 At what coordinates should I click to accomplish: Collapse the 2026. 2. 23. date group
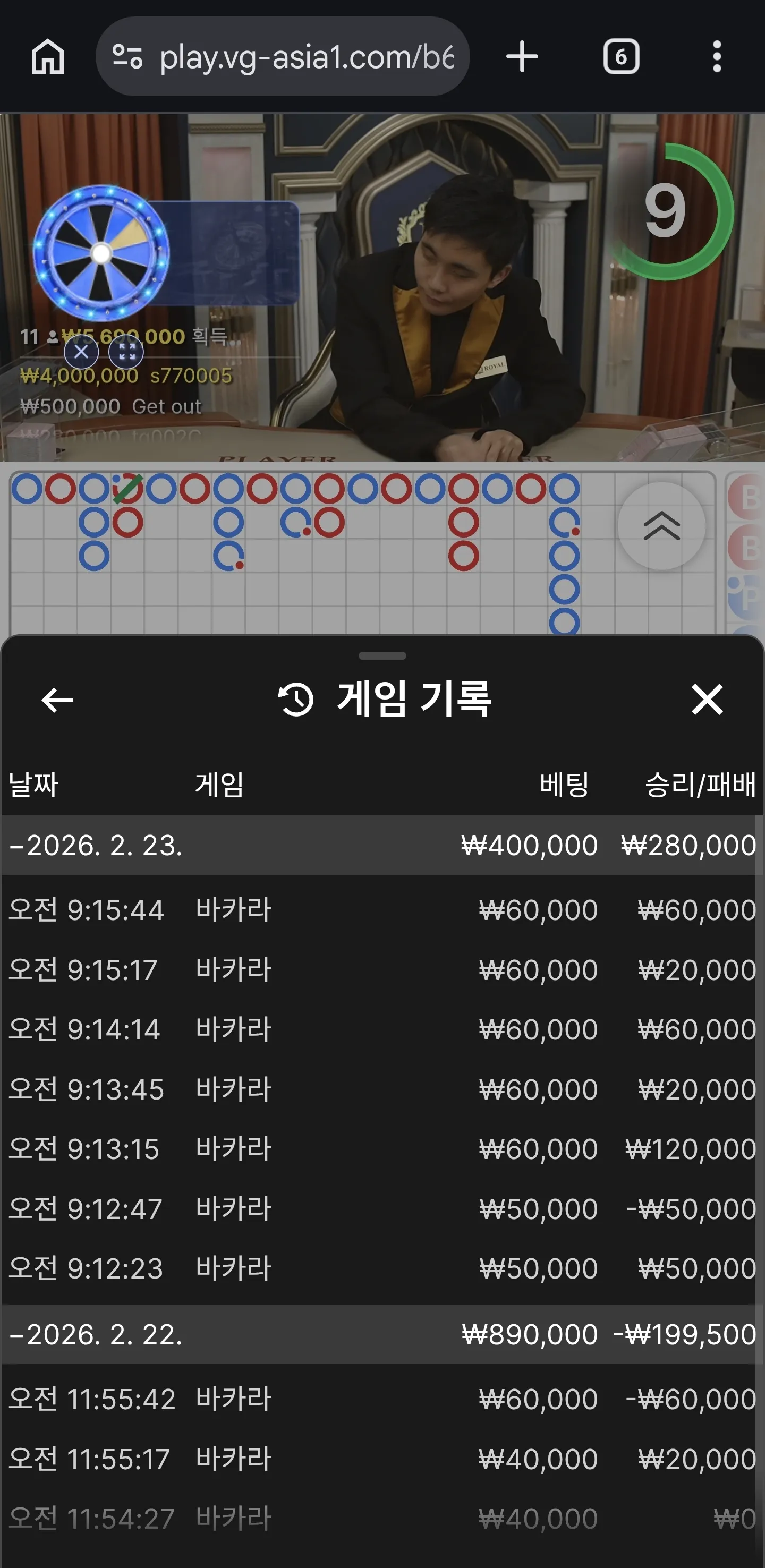(382, 846)
